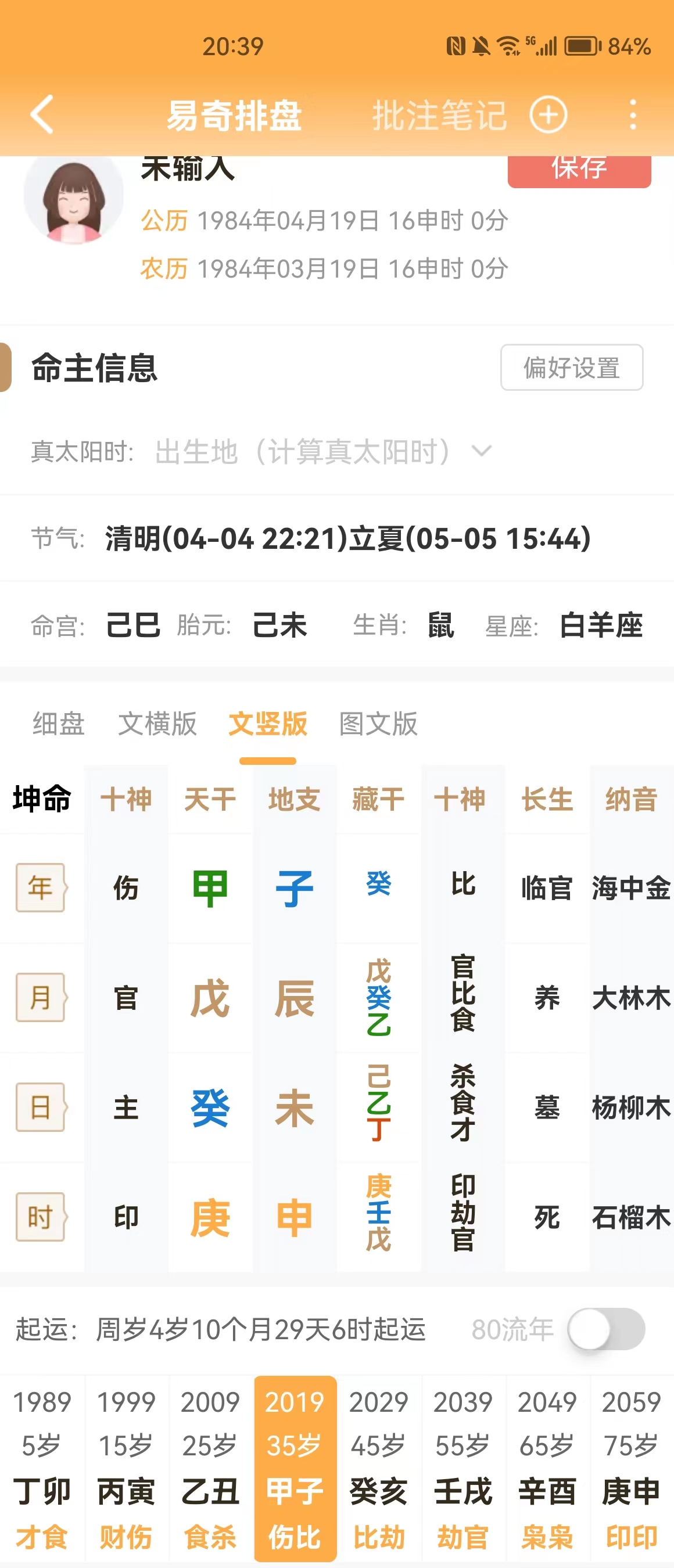674x1568 pixels.
Task: Select the 2039 壬戌 luck period
Action: click(x=463, y=1468)
